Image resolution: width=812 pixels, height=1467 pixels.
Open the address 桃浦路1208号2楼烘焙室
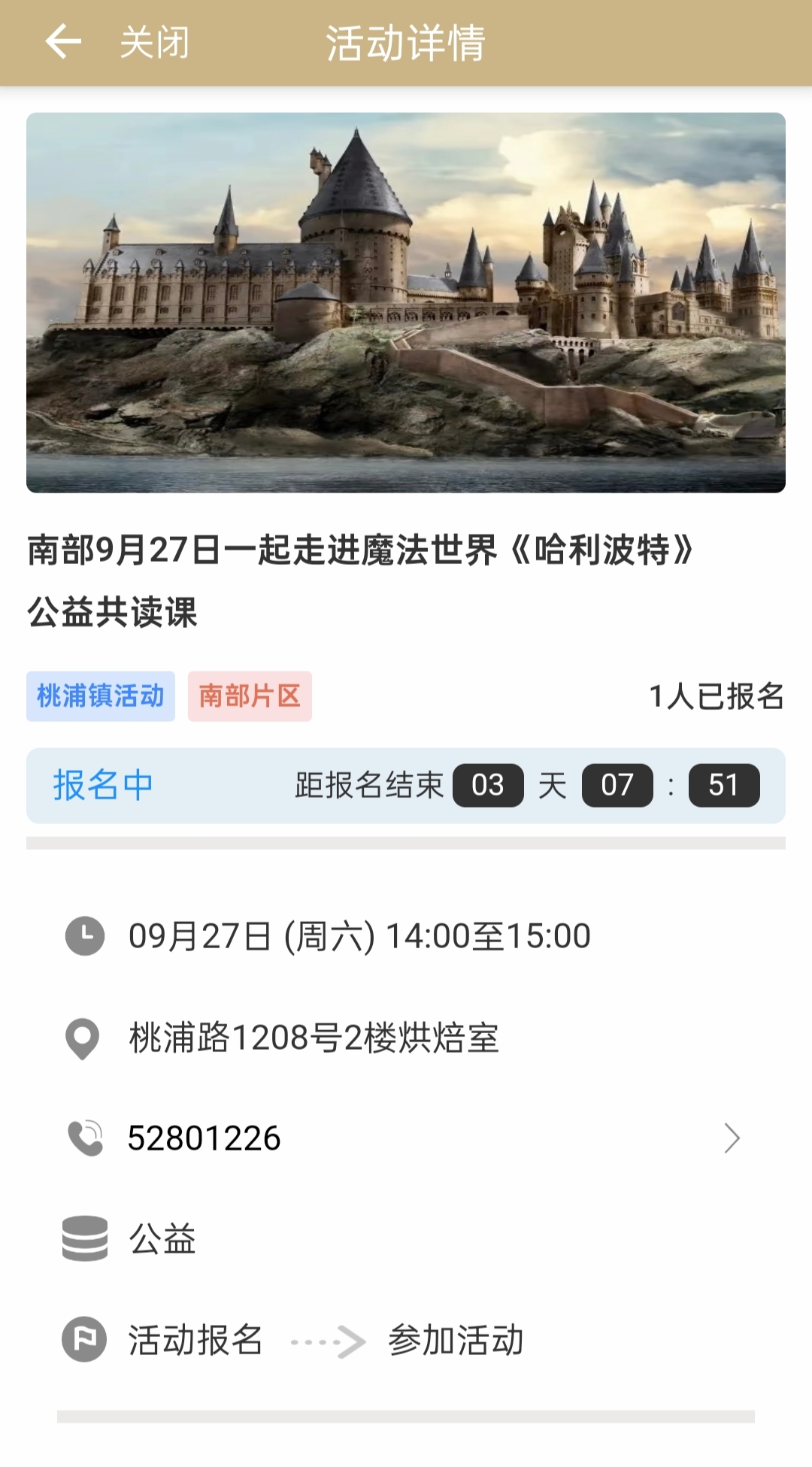point(314,1038)
